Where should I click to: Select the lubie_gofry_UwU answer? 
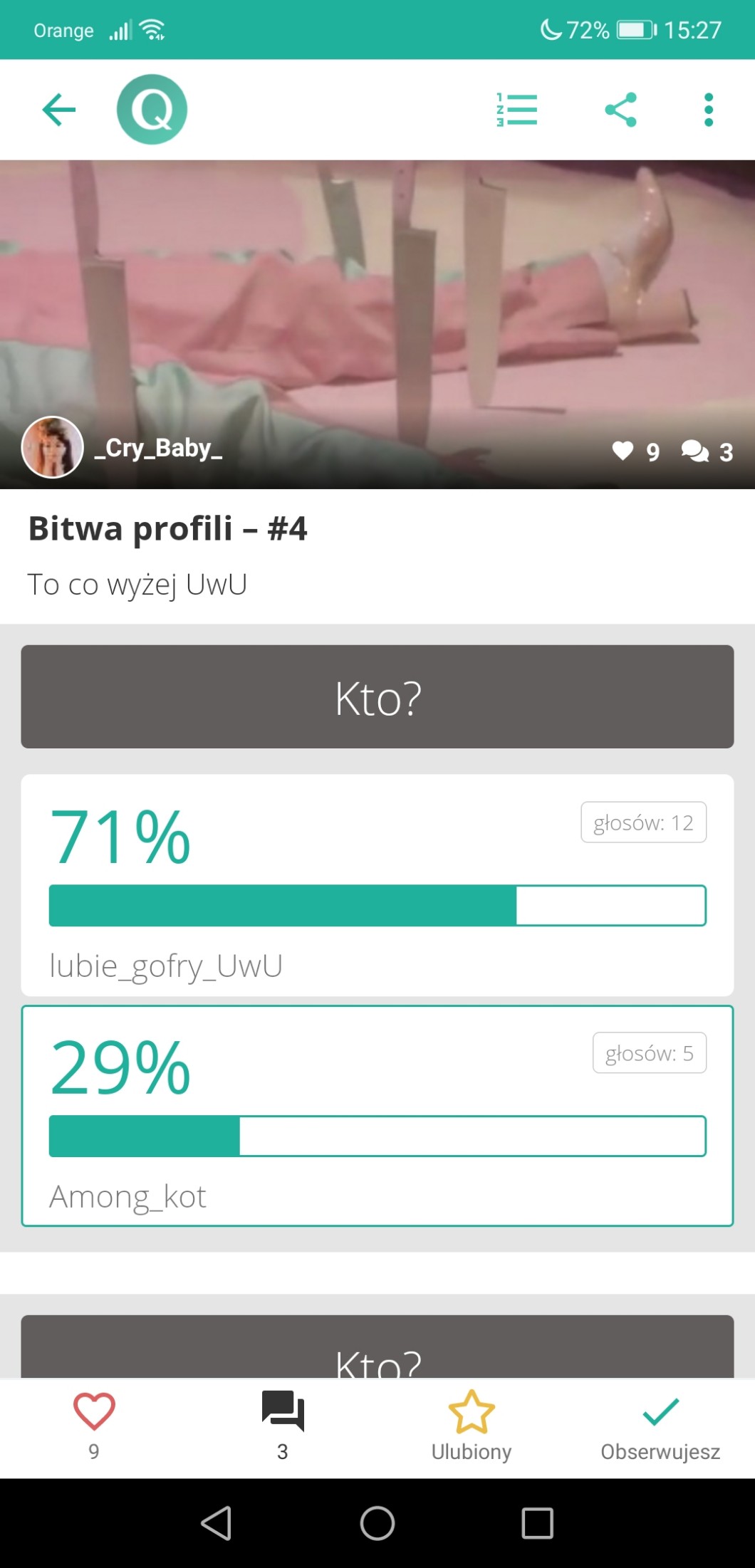377,884
